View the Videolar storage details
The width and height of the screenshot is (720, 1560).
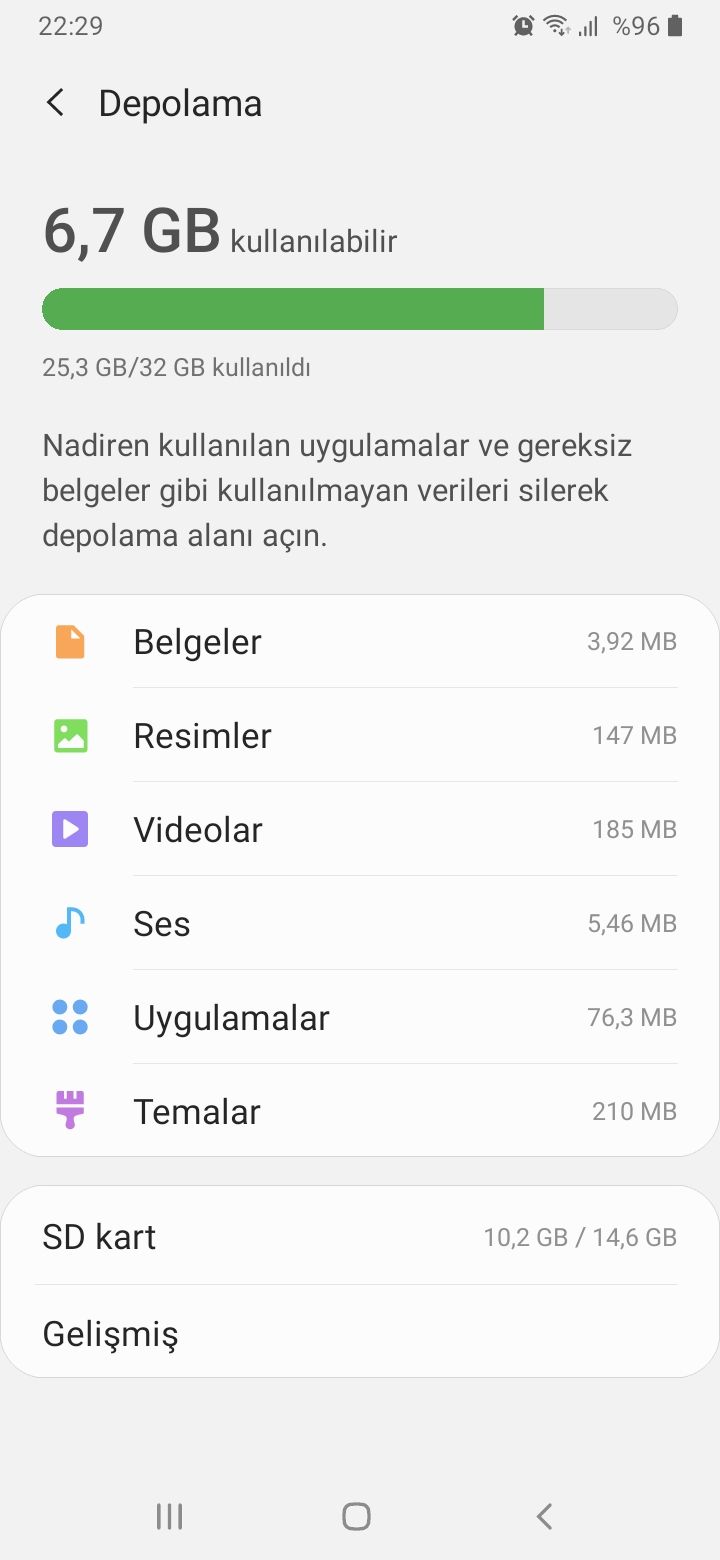click(x=360, y=830)
